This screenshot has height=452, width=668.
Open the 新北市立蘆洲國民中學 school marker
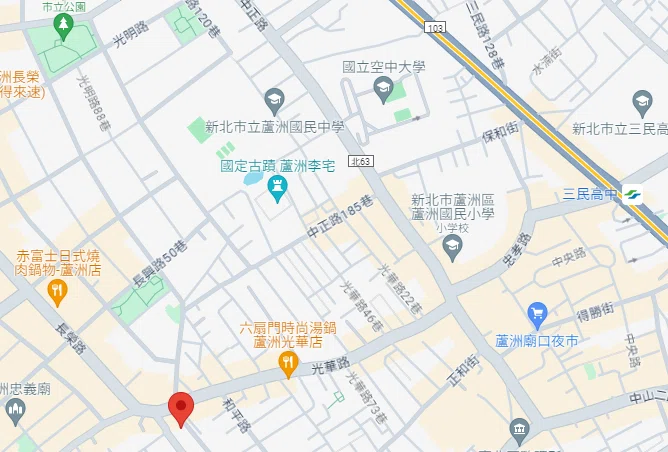(274, 100)
